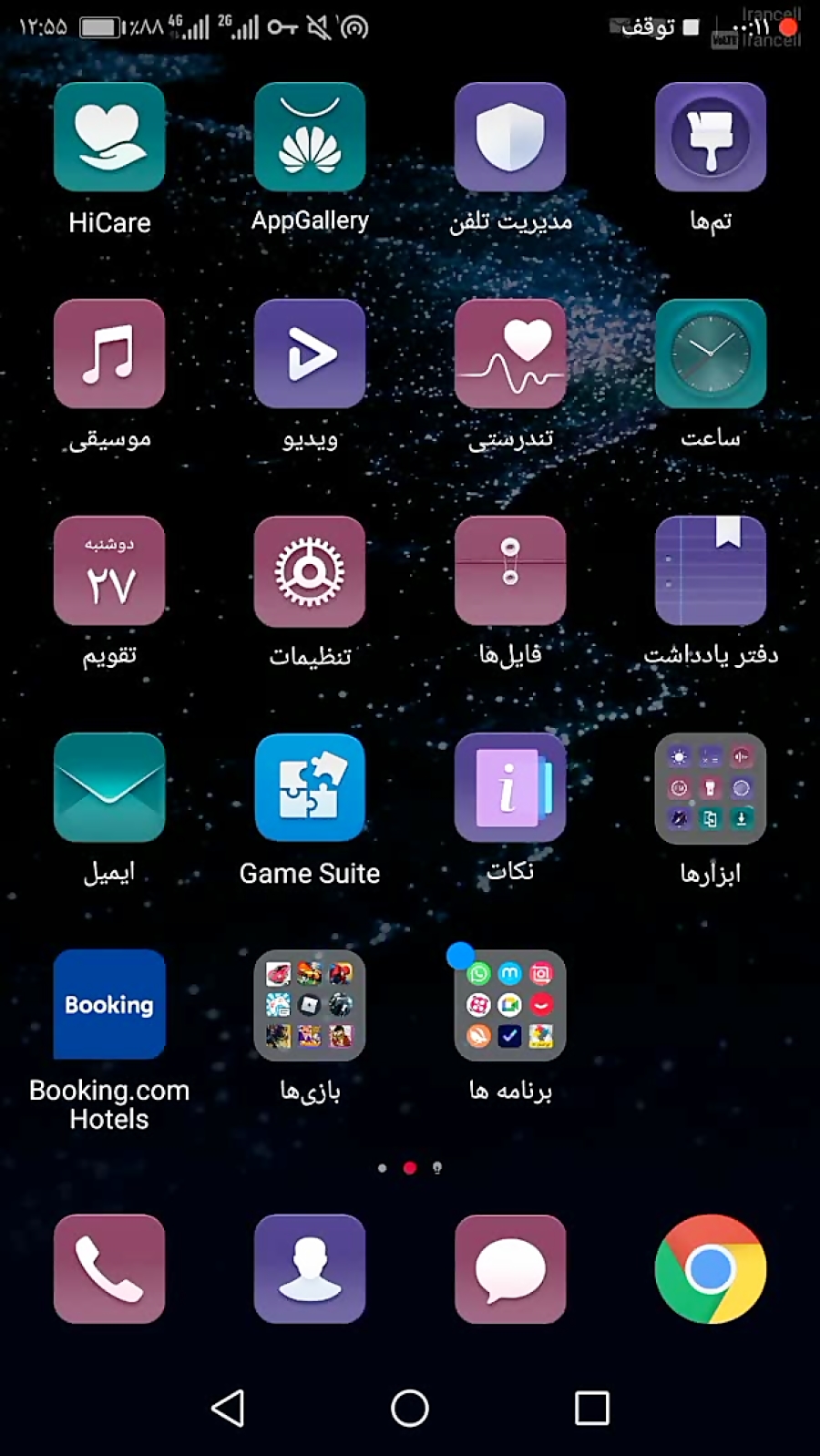
Task: Open the Settings gear app
Action: point(310,571)
